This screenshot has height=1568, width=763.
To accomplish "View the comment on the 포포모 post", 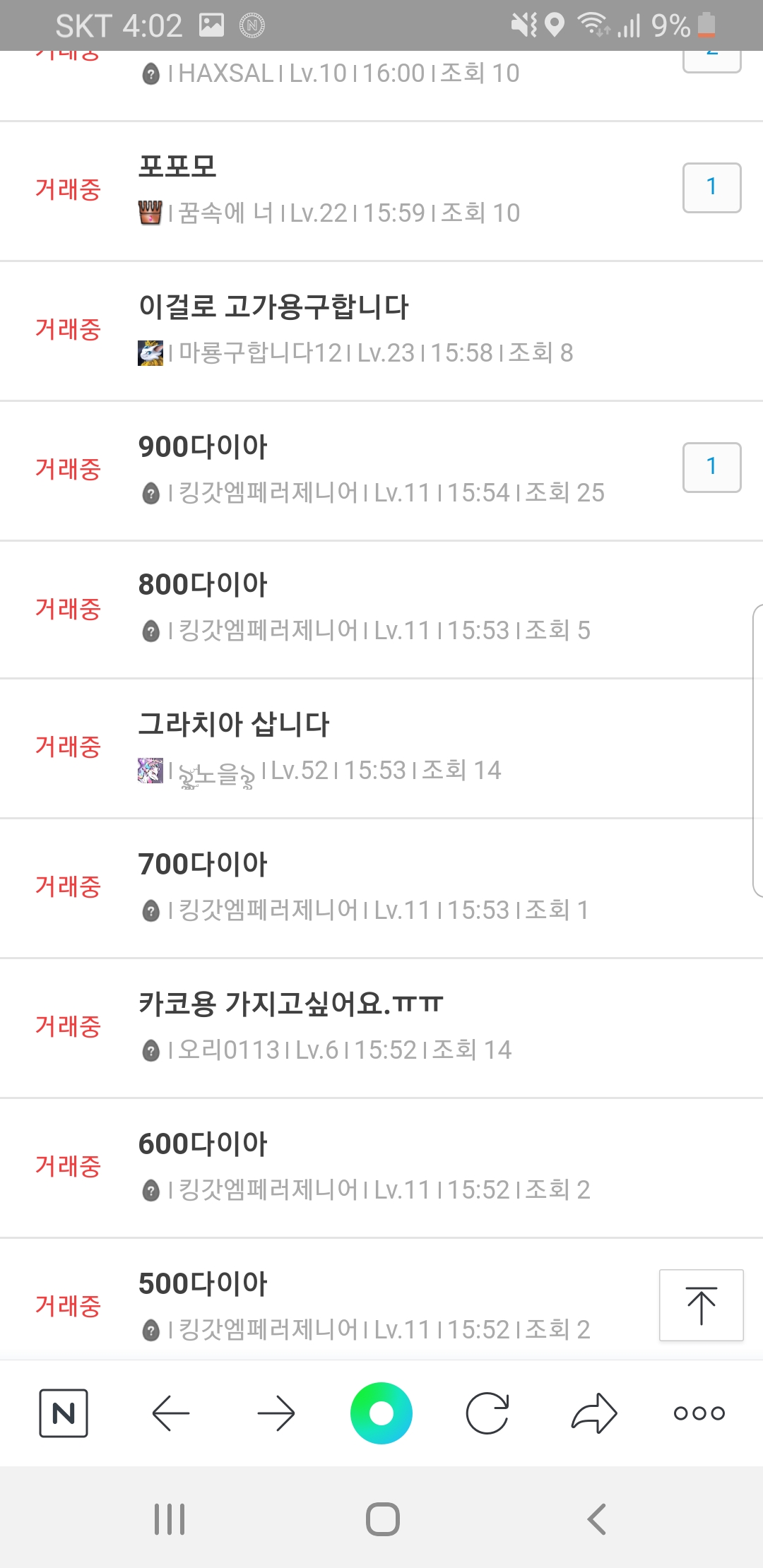I will 711,187.
